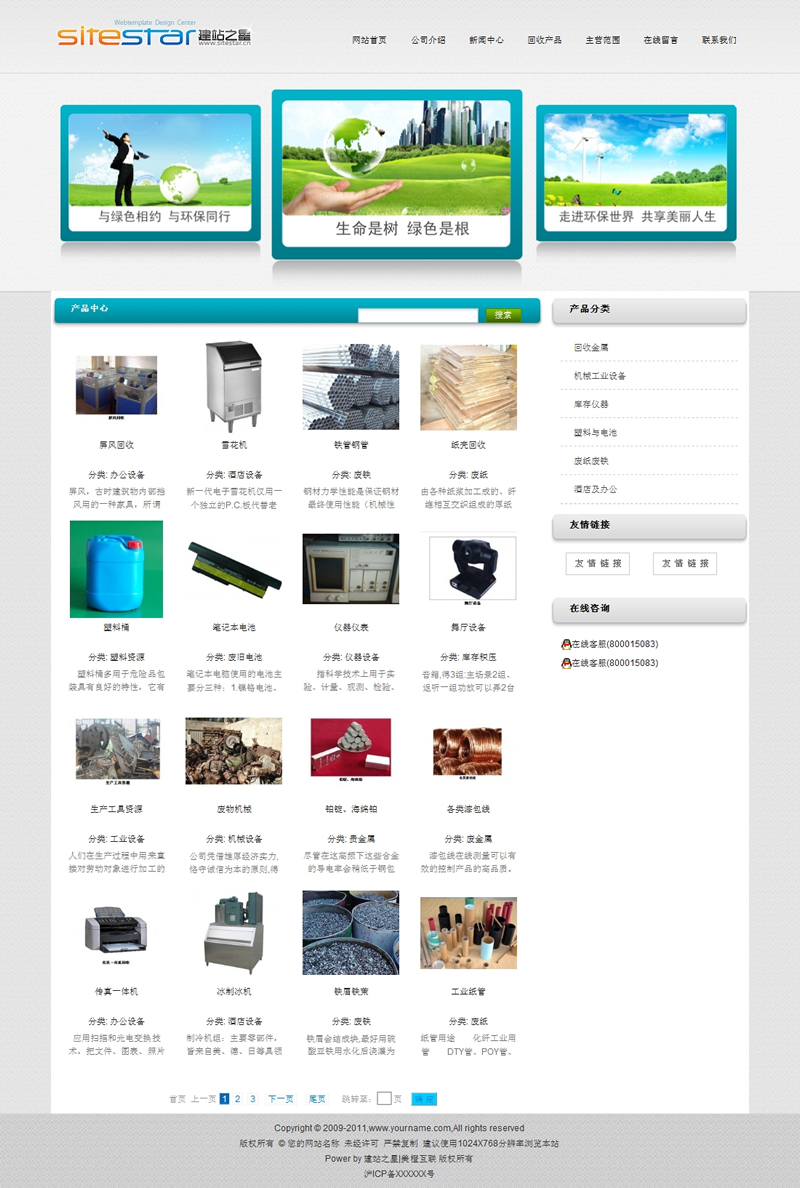Open the 酒店及办公 category

595,490
